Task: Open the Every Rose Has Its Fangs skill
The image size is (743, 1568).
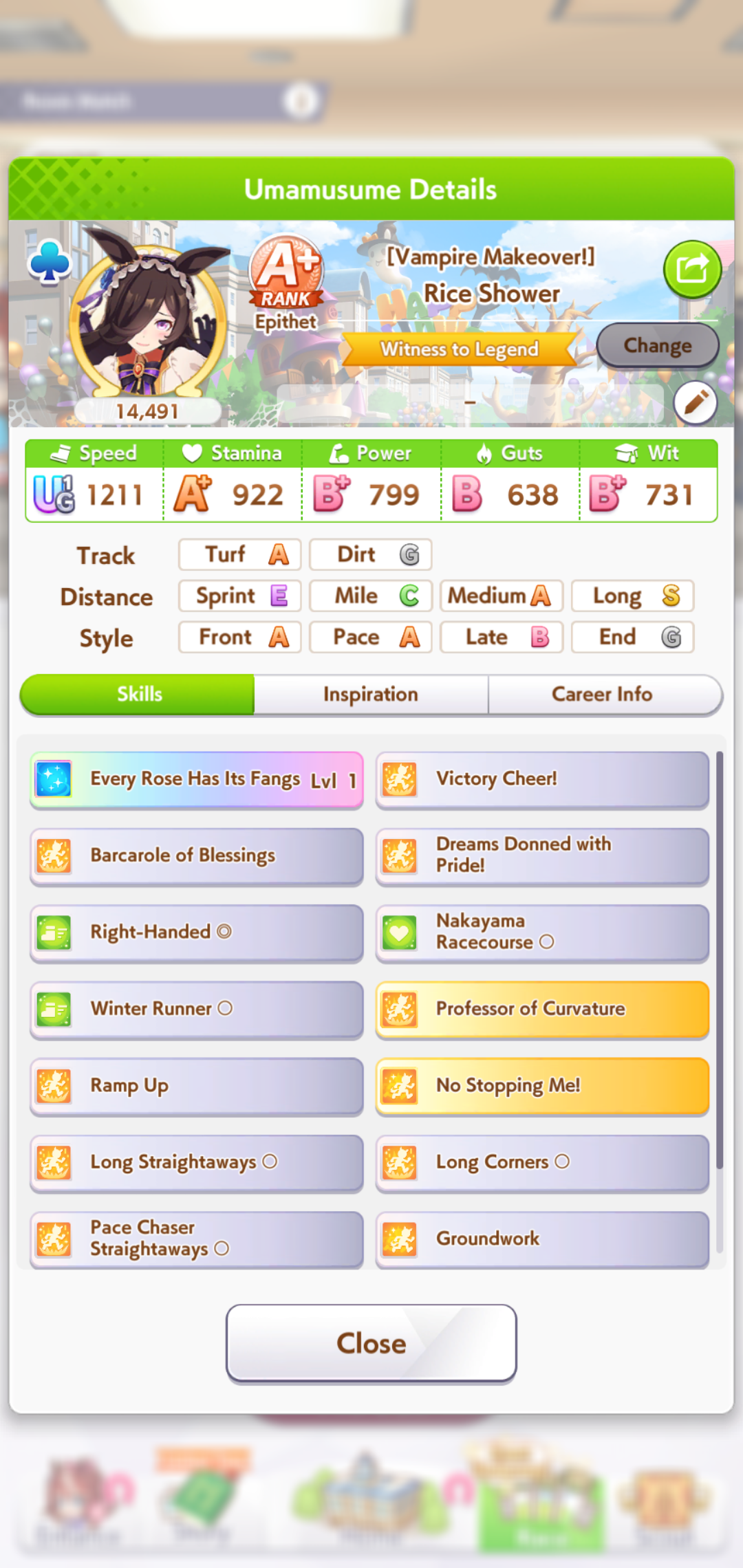Action: click(x=197, y=780)
